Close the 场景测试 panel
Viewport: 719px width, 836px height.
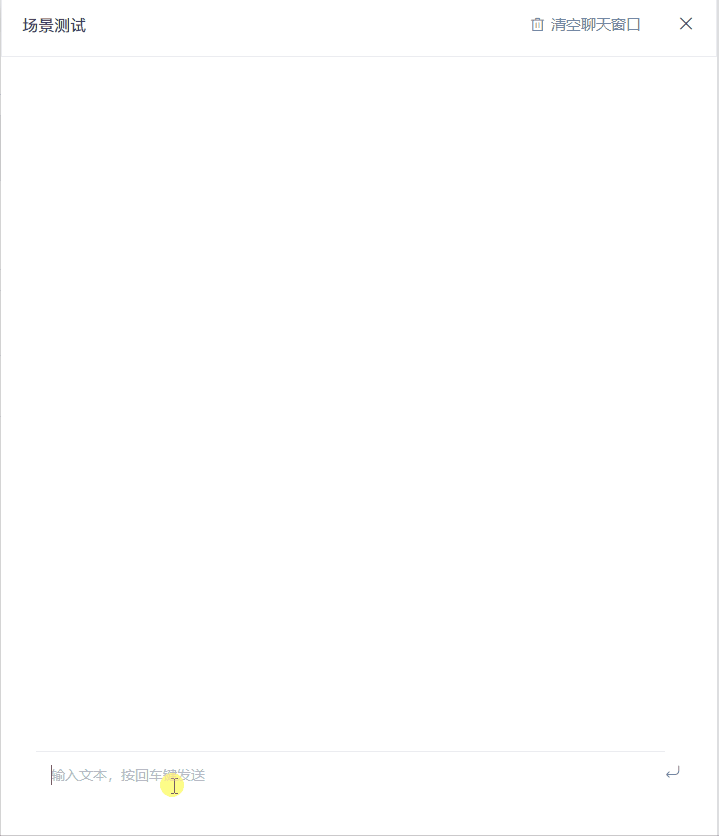click(686, 24)
